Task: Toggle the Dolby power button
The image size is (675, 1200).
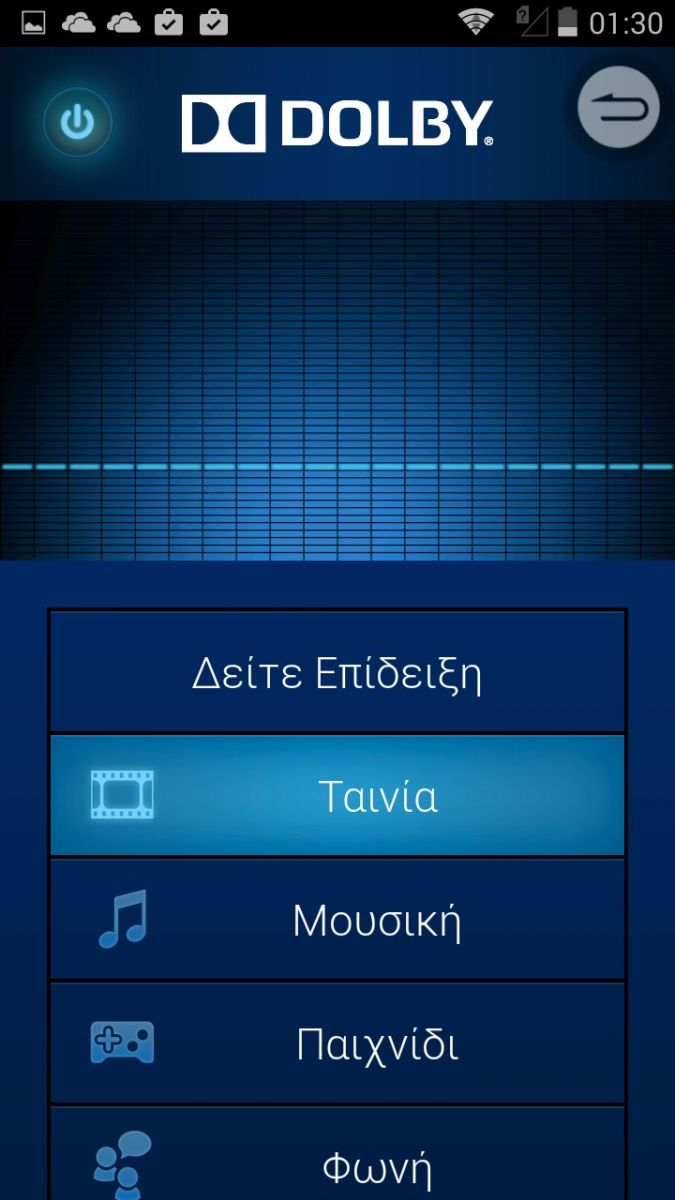Action: [77, 123]
